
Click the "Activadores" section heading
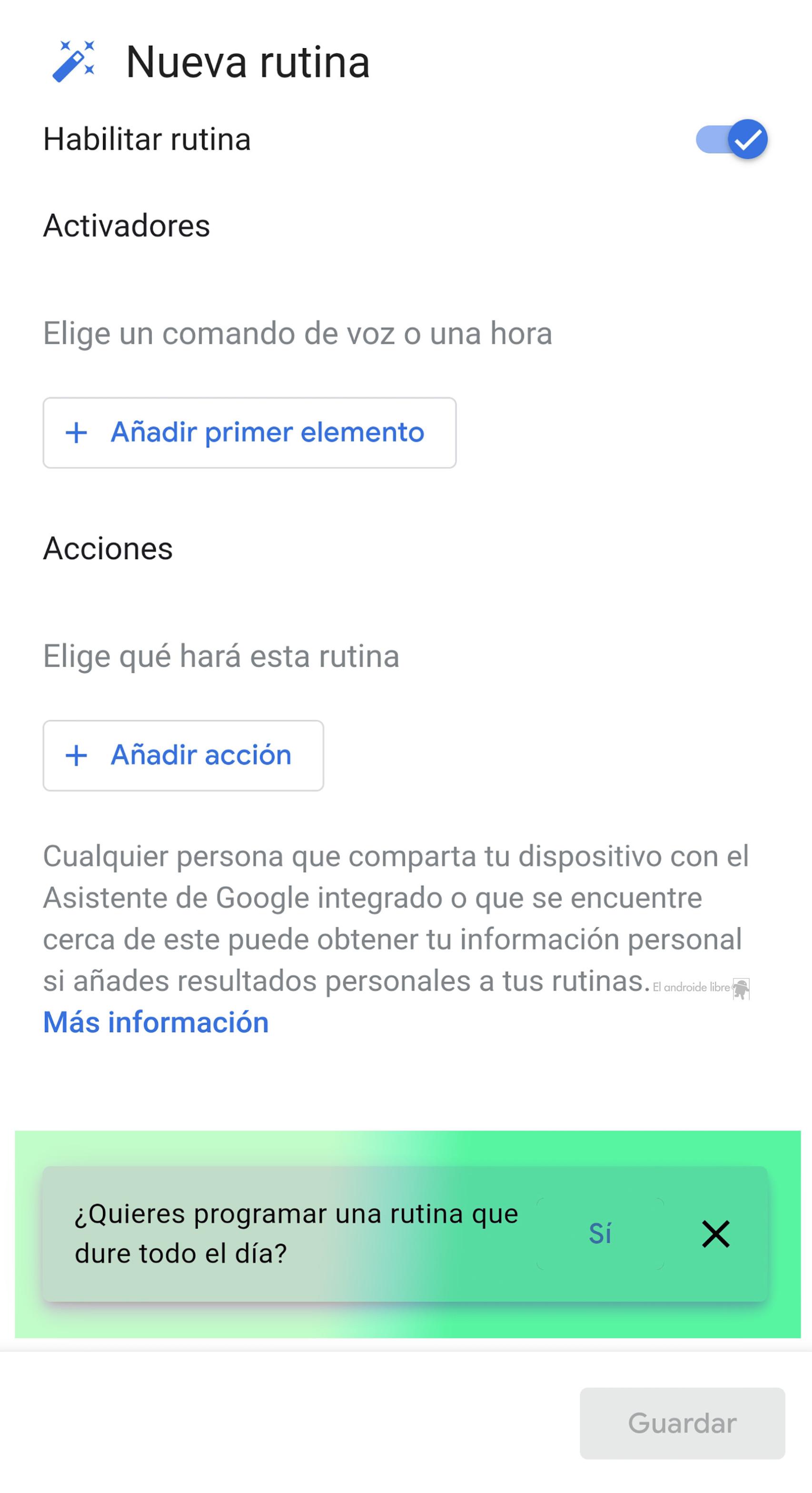coord(127,225)
